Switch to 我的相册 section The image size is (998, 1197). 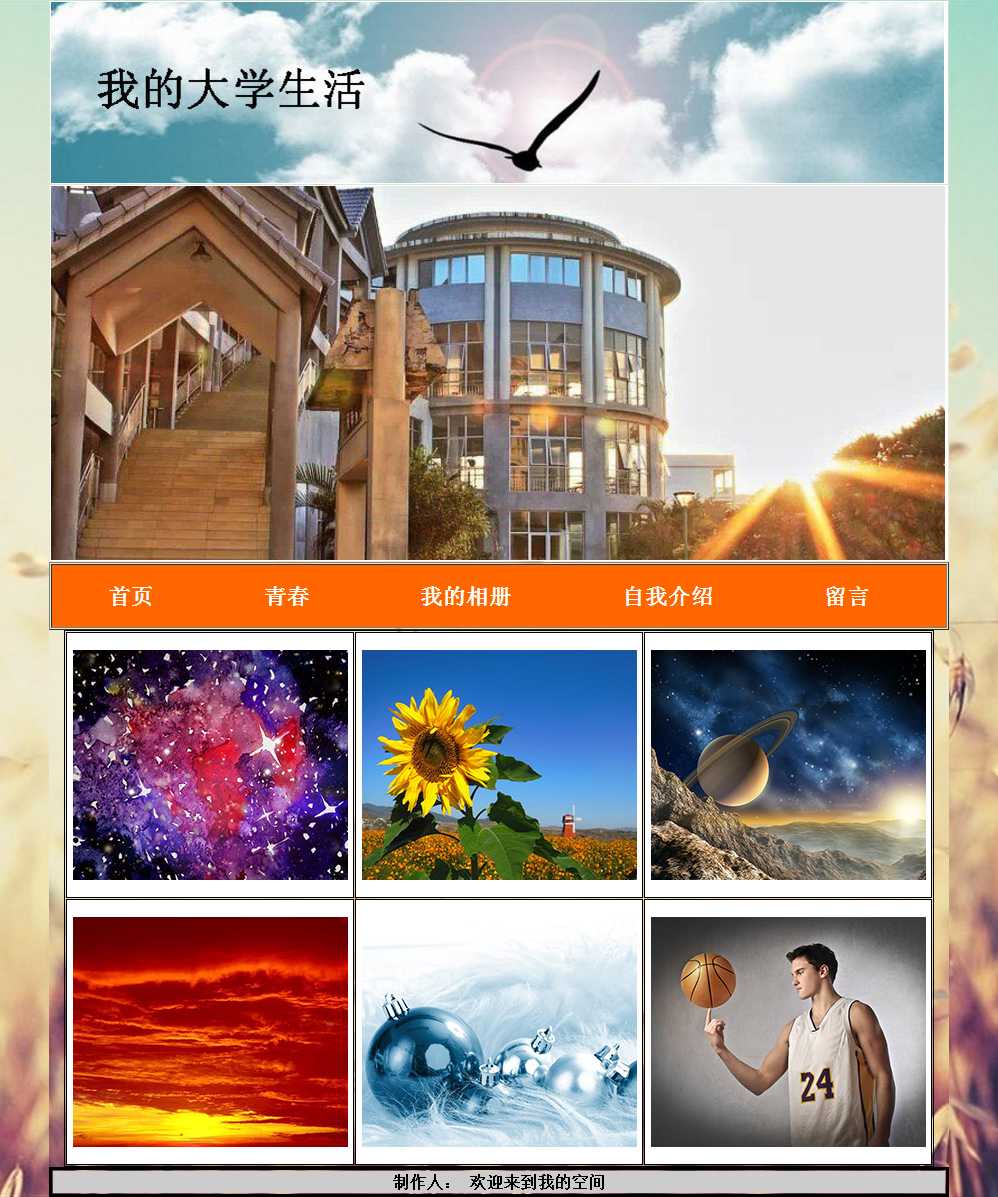(466, 597)
